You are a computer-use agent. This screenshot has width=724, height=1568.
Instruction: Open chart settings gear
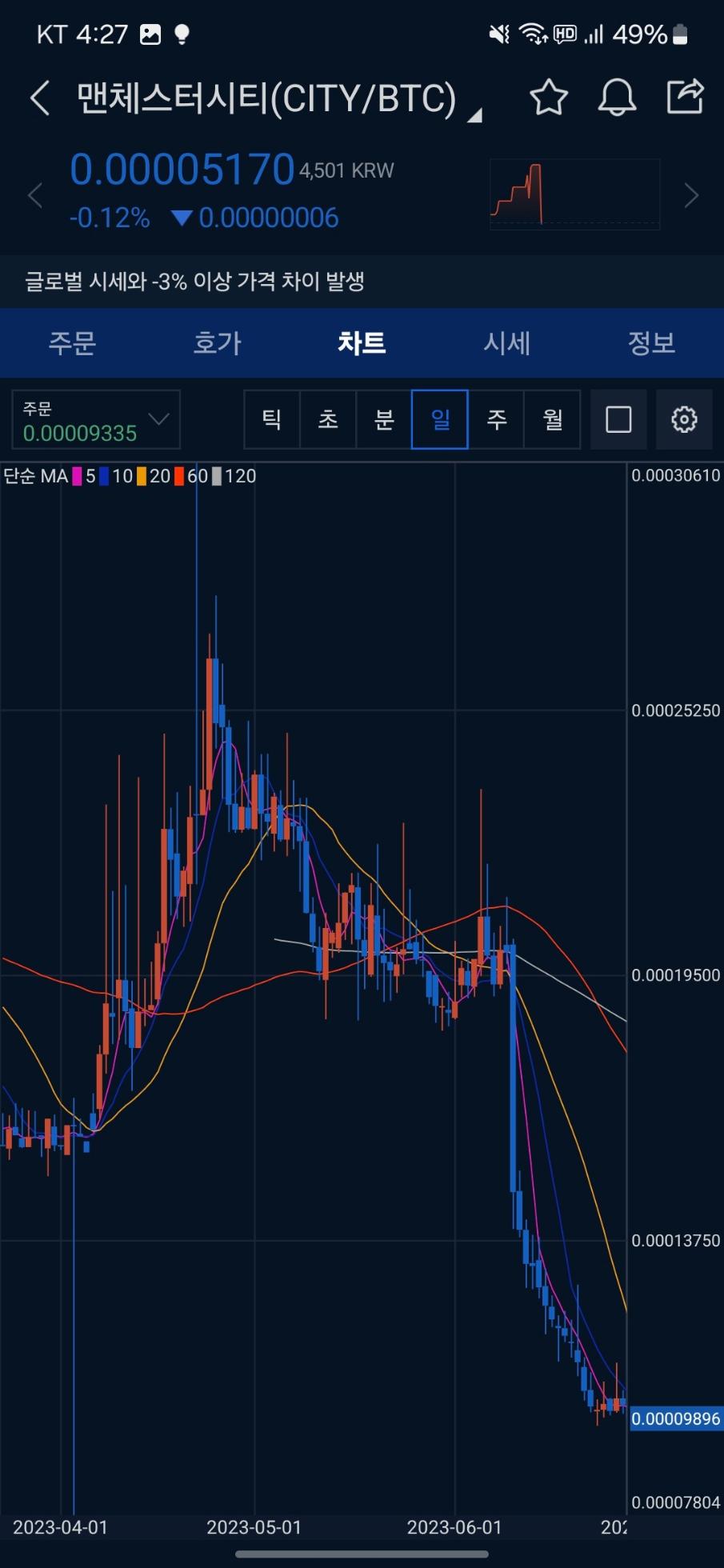click(x=684, y=420)
